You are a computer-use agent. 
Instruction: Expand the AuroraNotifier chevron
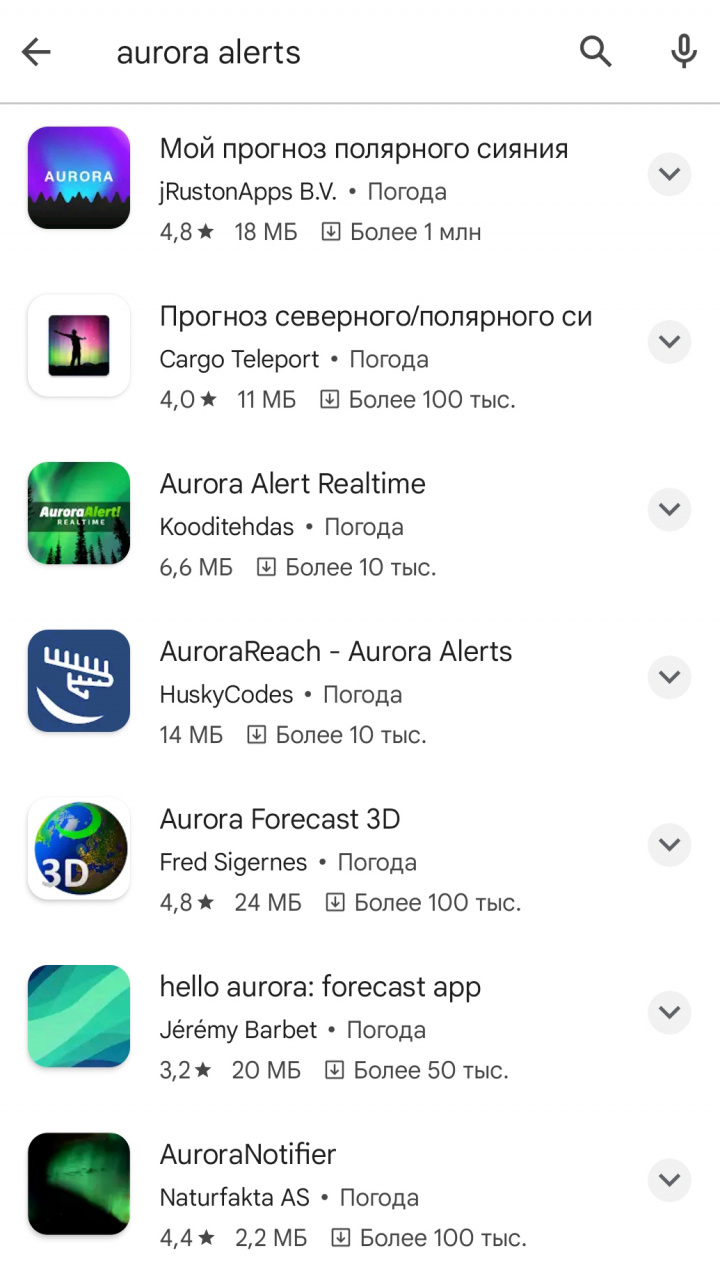(669, 1180)
